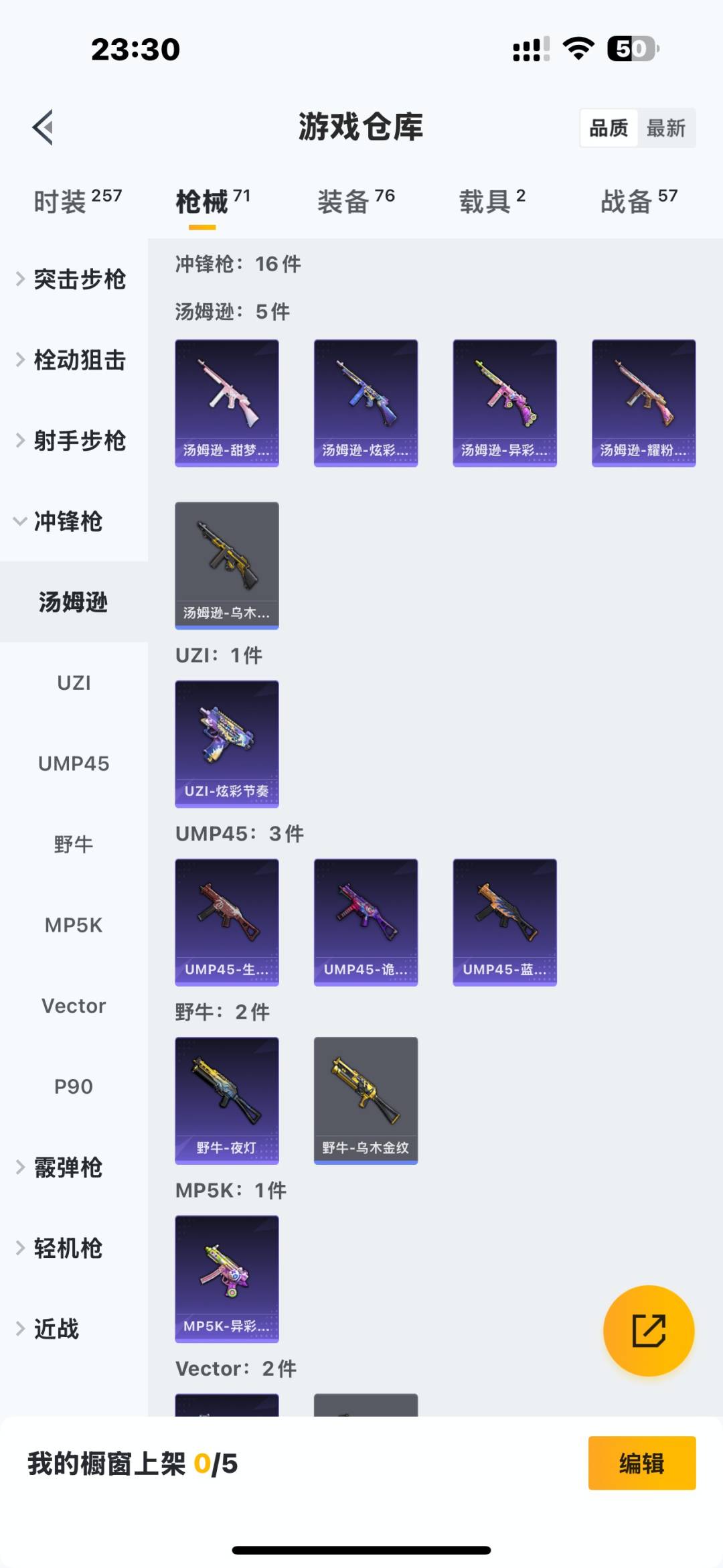723x1568 pixels.
Task: Expand the 霰弹枪 category
Action: pyautogui.click(x=67, y=1167)
